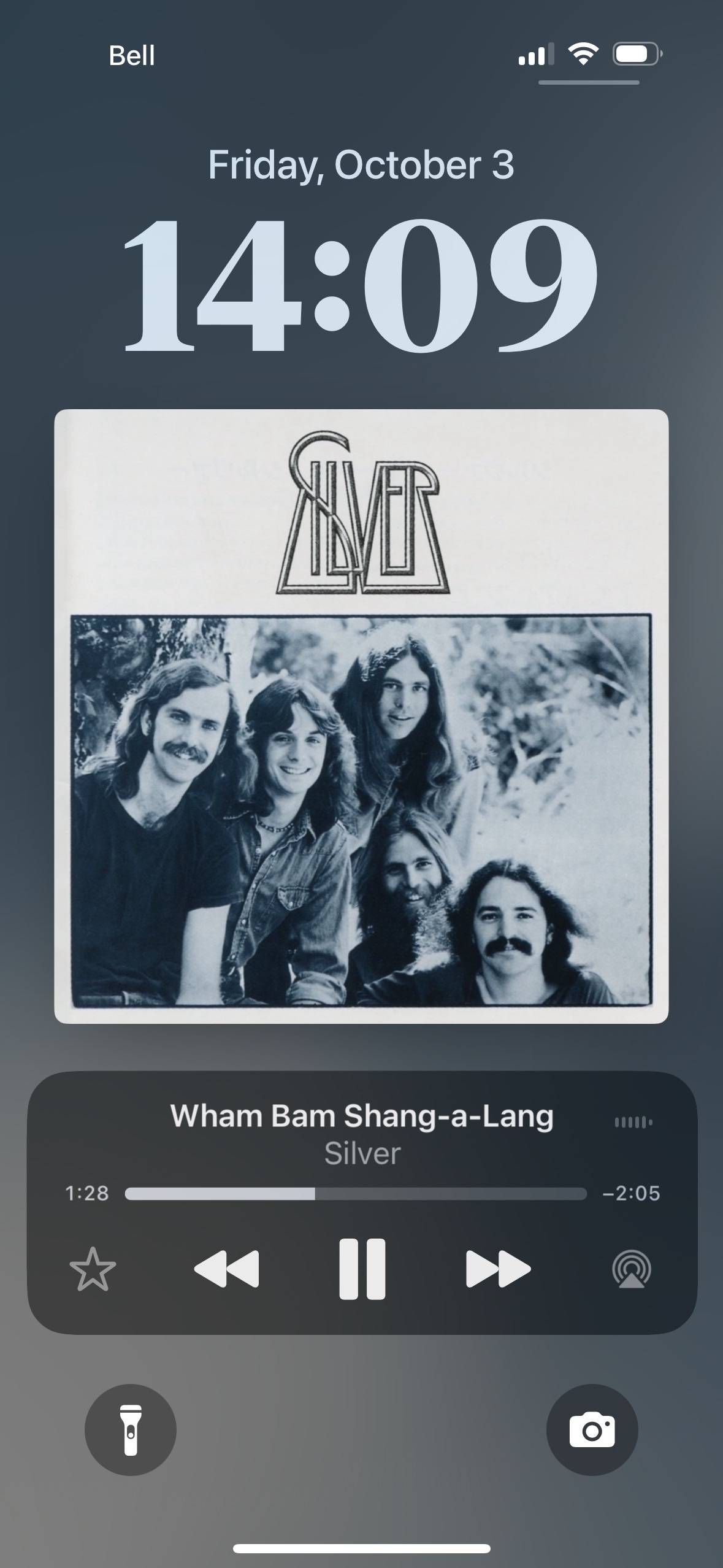This screenshot has width=723, height=1568.
Task: Favorite the song with the star icon
Action: [x=93, y=1269]
